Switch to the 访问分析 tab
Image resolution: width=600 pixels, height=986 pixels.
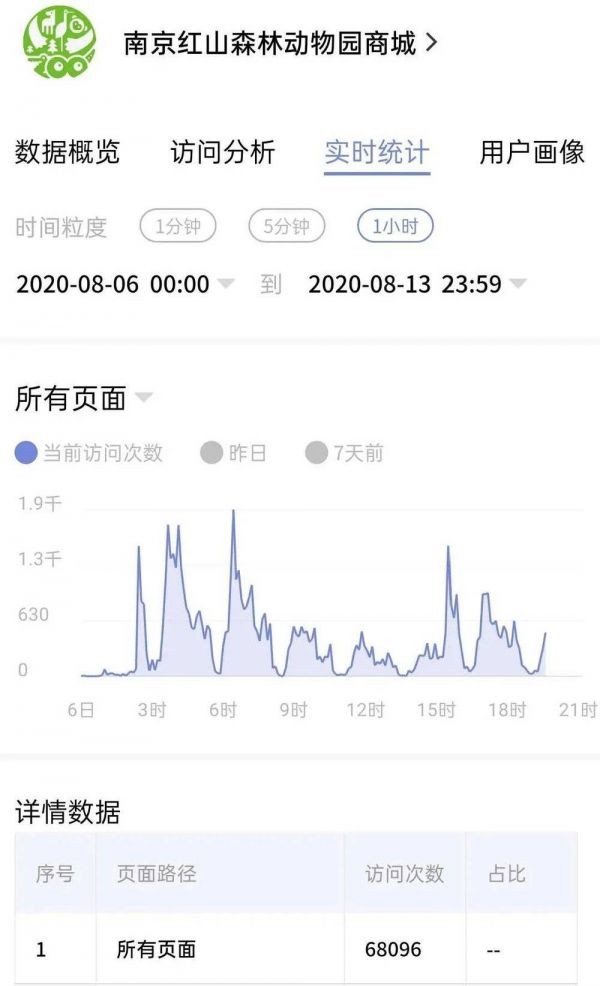pos(222,153)
